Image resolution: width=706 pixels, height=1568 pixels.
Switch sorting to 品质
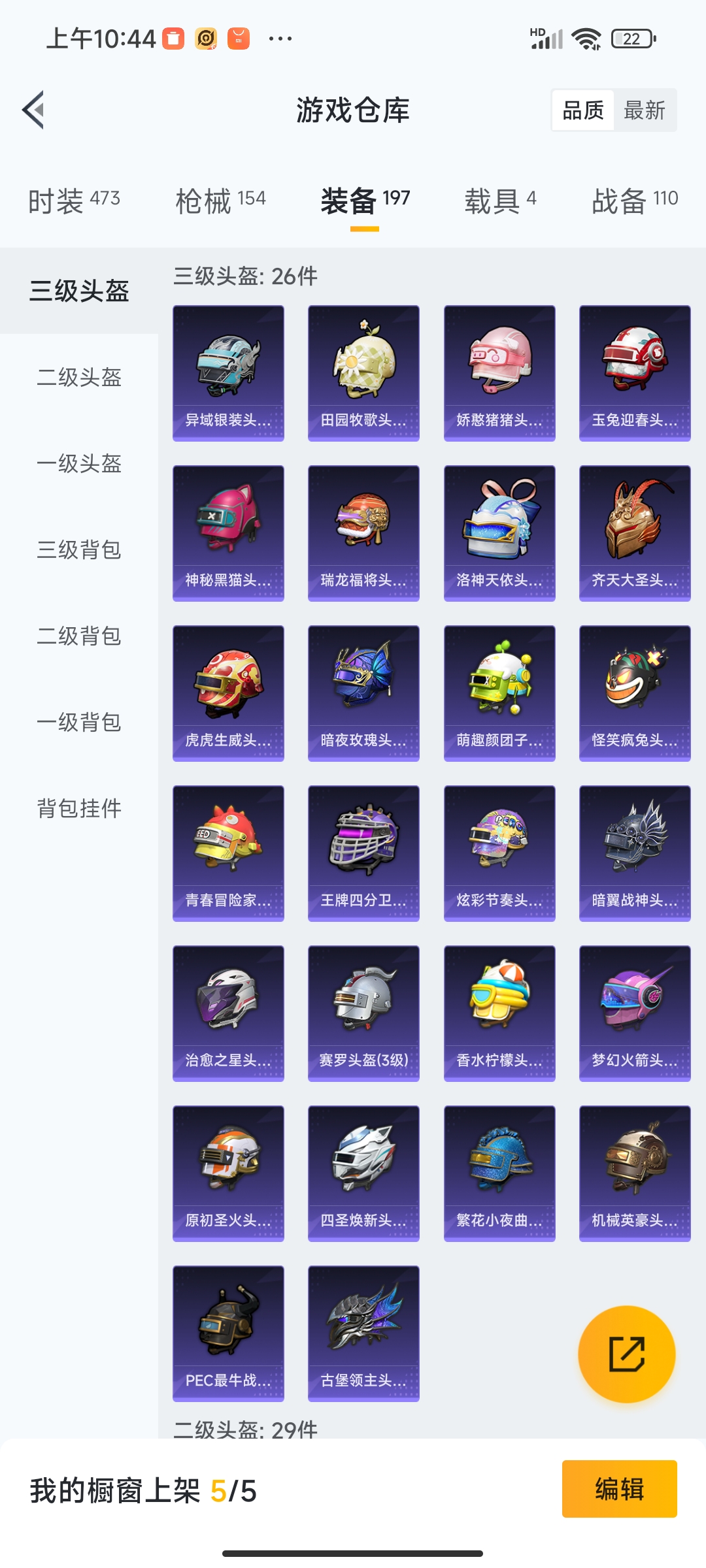[x=584, y=110]
